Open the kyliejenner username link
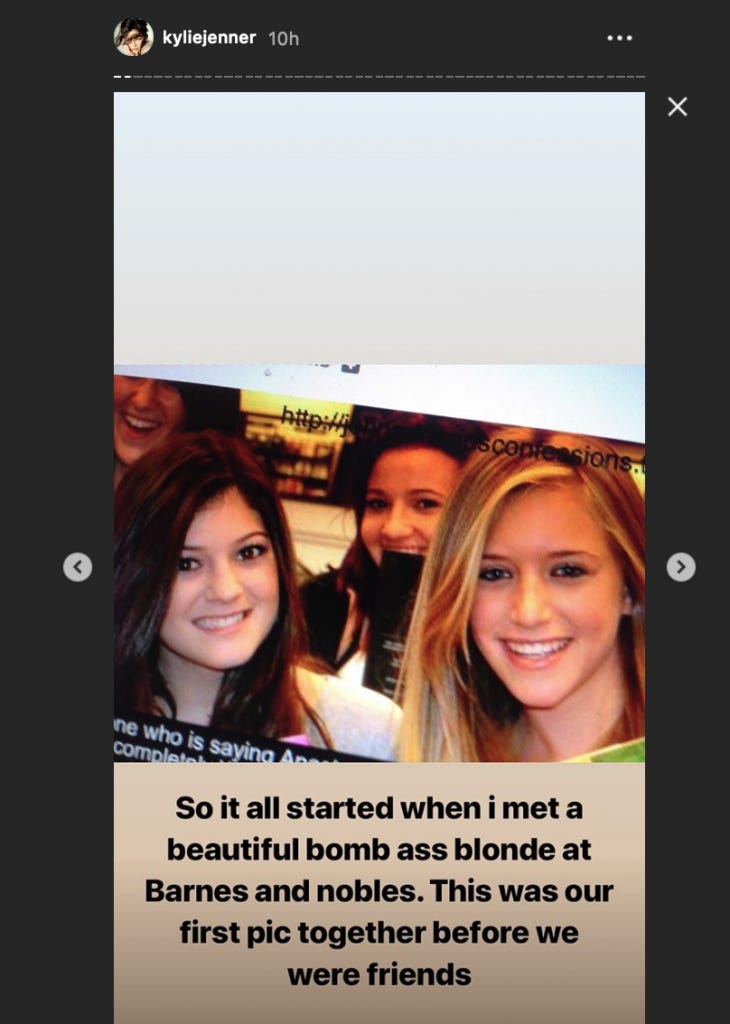Viewport: 730px width, 1024px height. (x=209, y=38)
